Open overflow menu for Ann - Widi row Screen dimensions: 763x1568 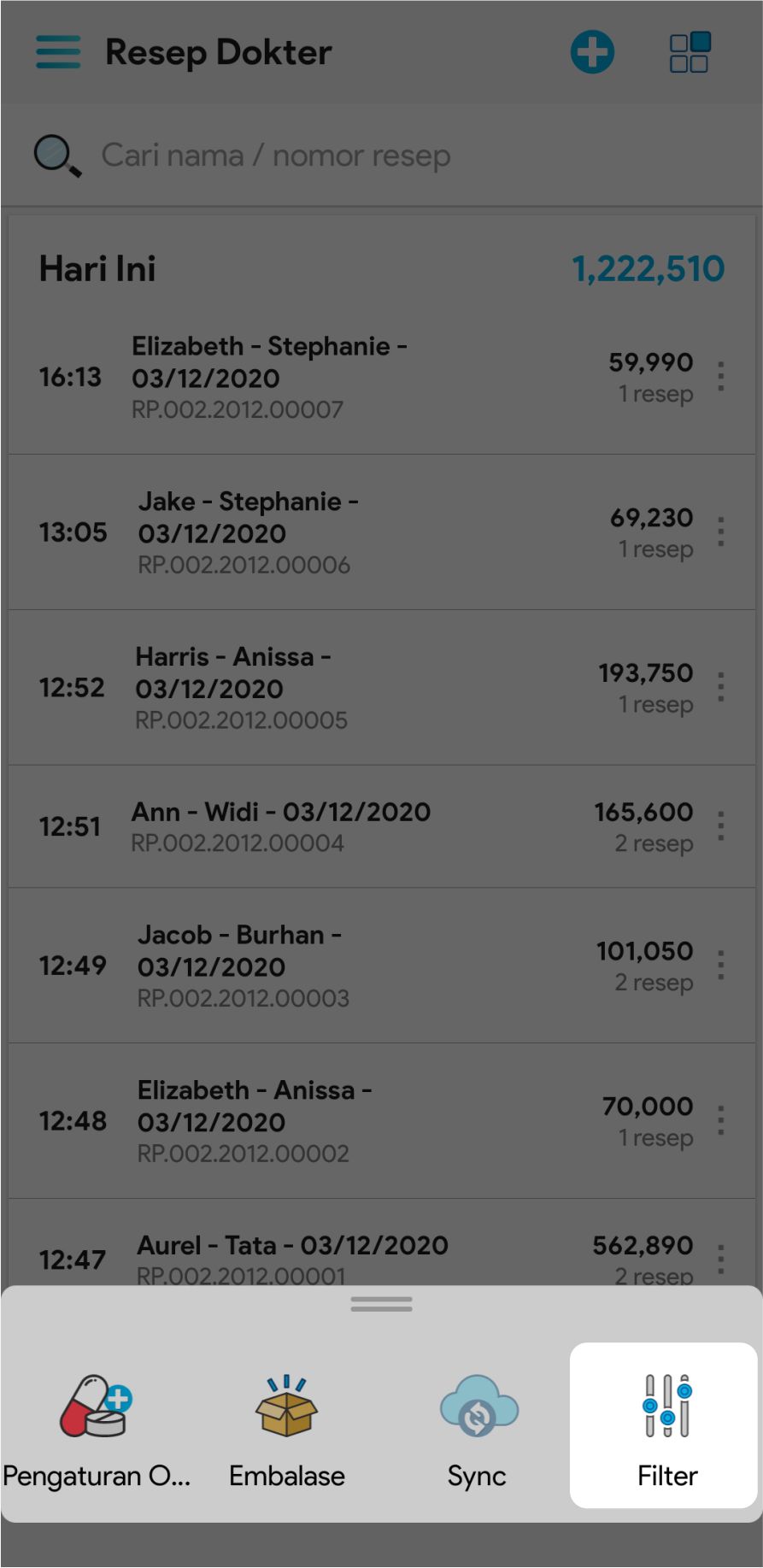point(721,826)
